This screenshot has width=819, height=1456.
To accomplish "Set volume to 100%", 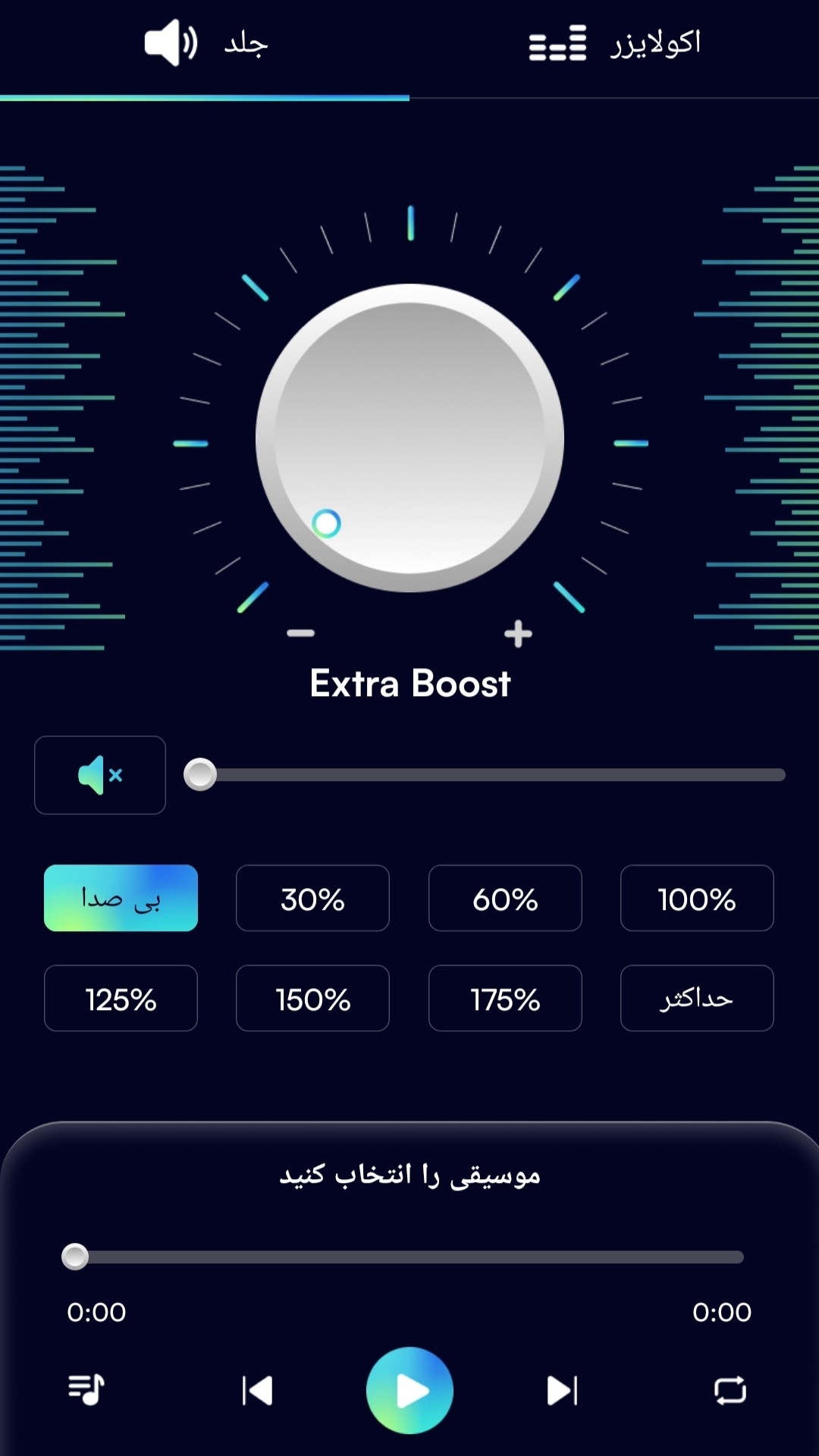I will pos(697,899).
